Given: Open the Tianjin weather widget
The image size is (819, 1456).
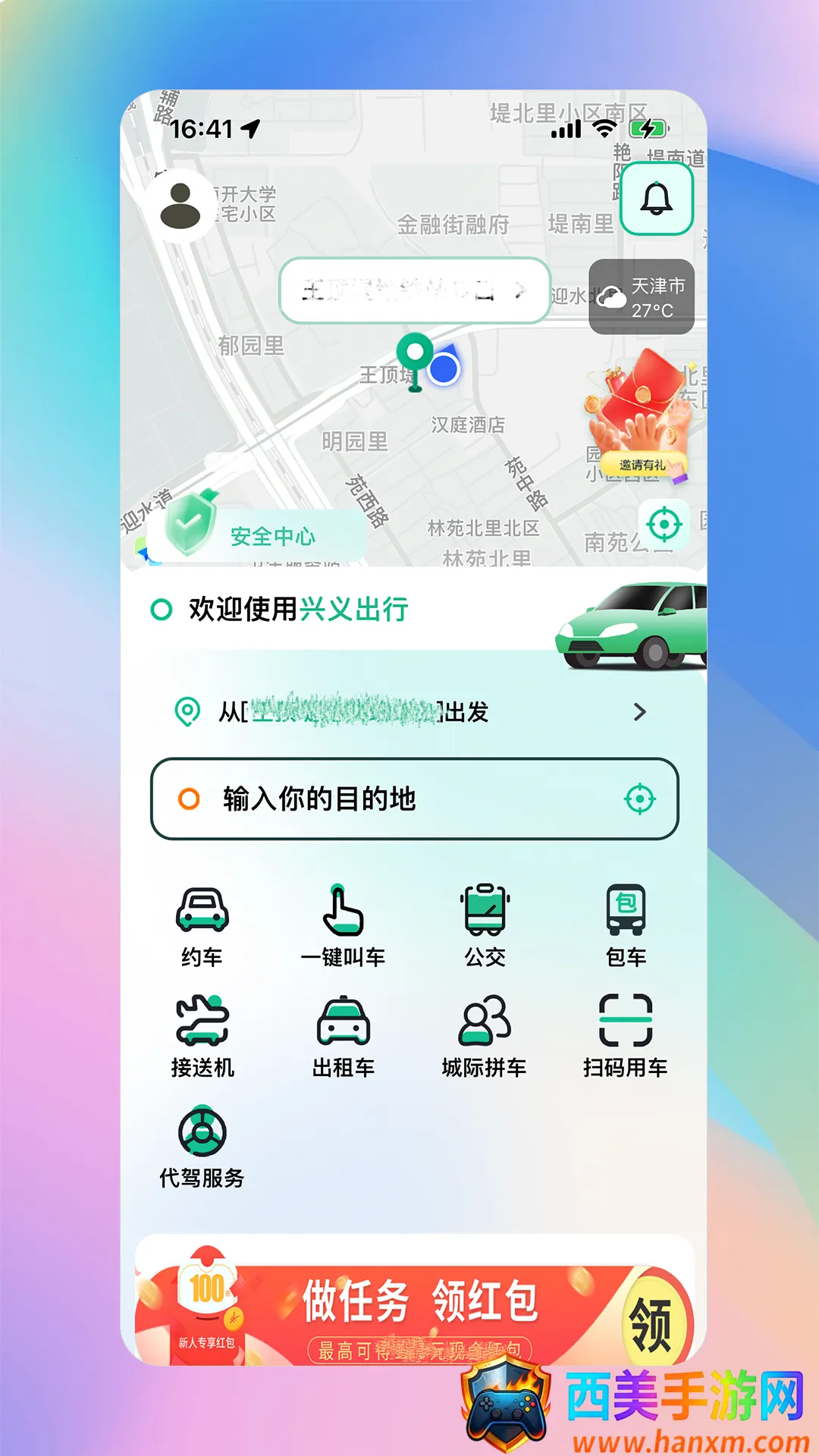Looking at the screenshot, I should point(642,297).
